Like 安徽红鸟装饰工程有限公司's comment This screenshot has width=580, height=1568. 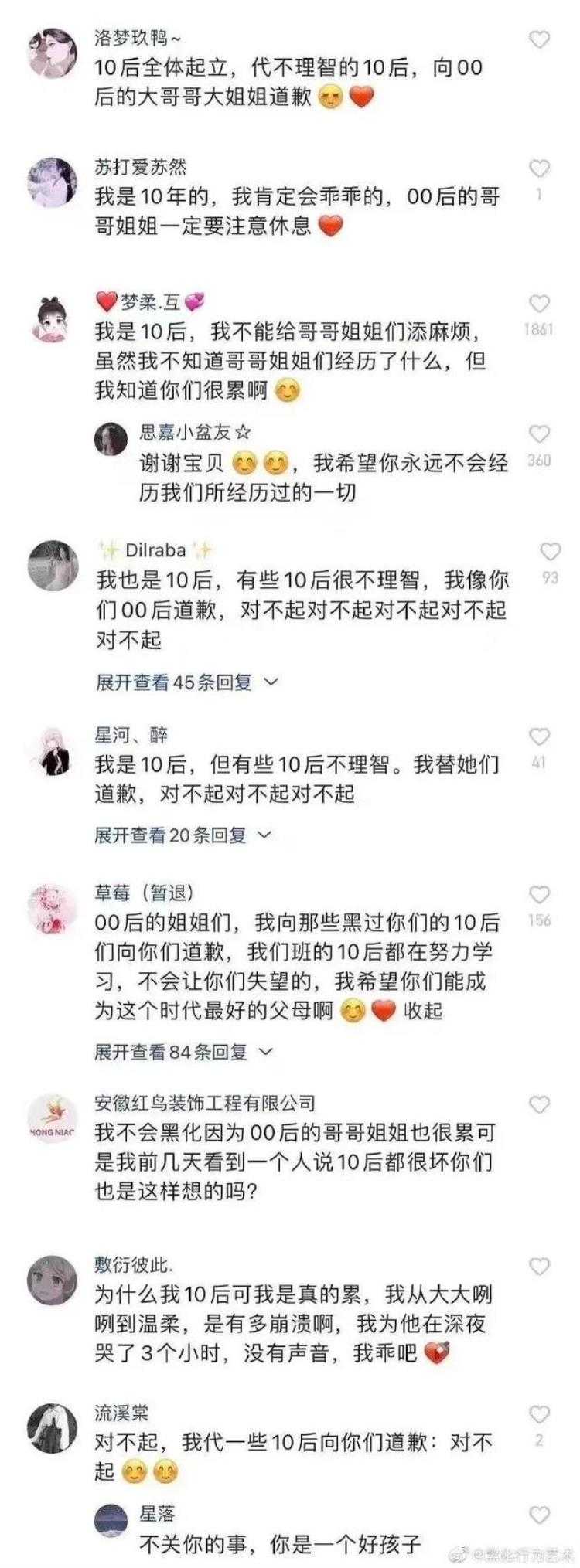[539, 1105]
